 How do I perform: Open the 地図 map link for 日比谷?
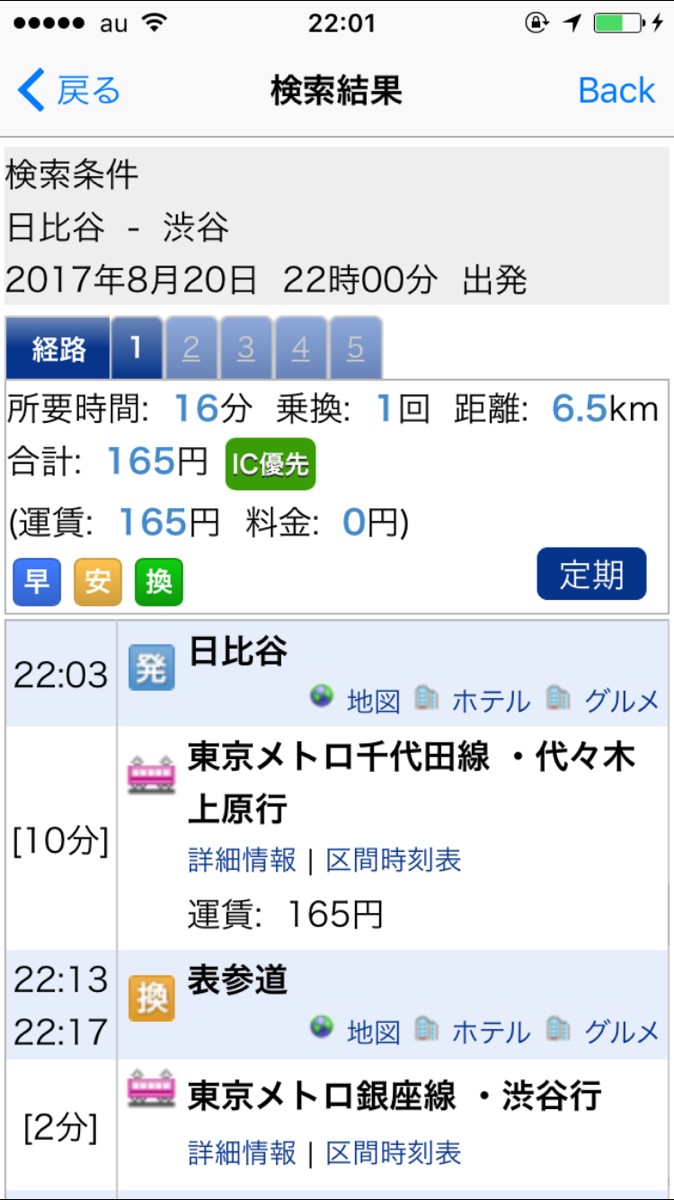373,701
